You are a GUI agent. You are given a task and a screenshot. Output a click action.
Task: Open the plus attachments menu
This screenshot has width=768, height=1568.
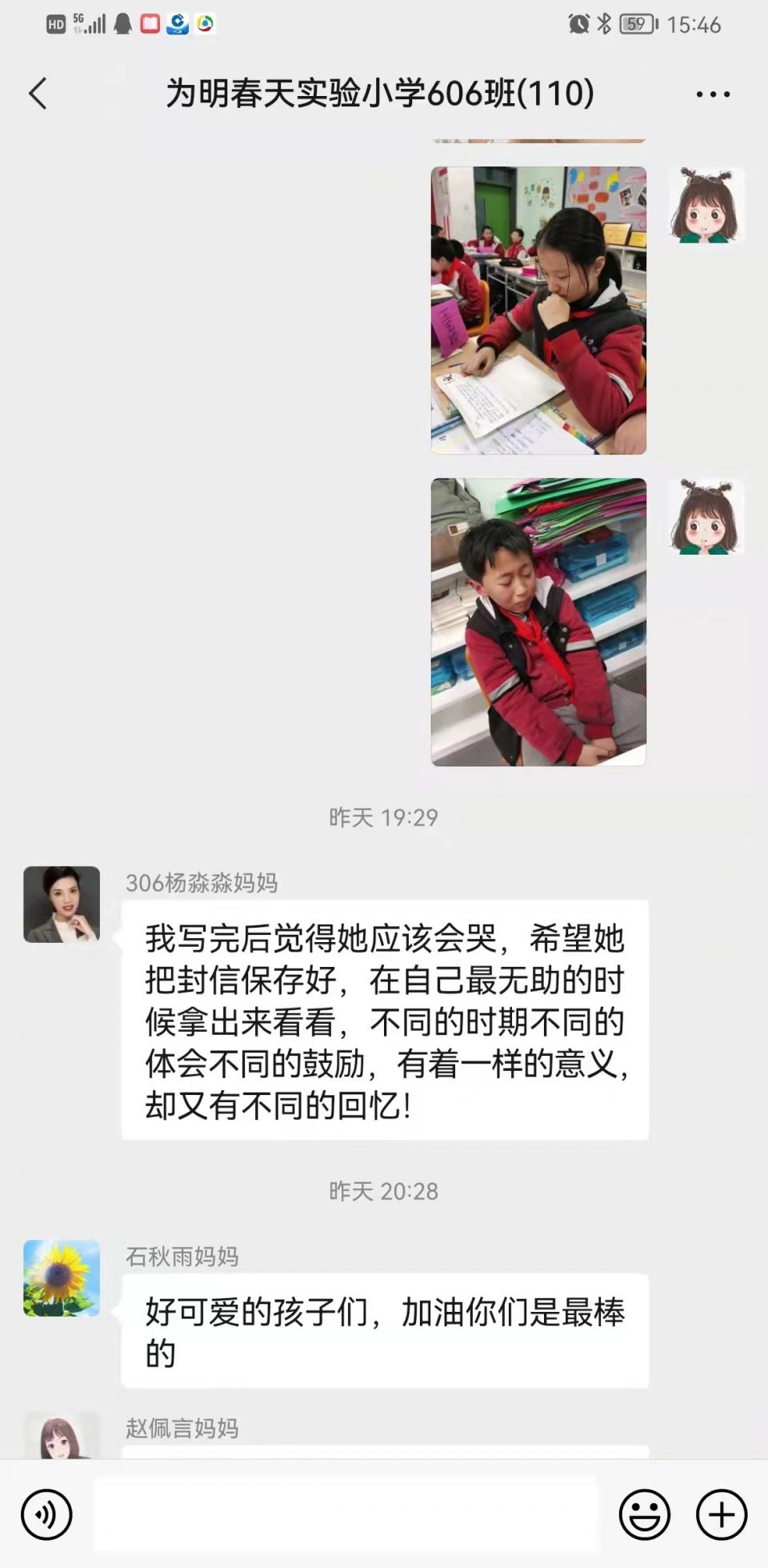[x=721, y=1514]
